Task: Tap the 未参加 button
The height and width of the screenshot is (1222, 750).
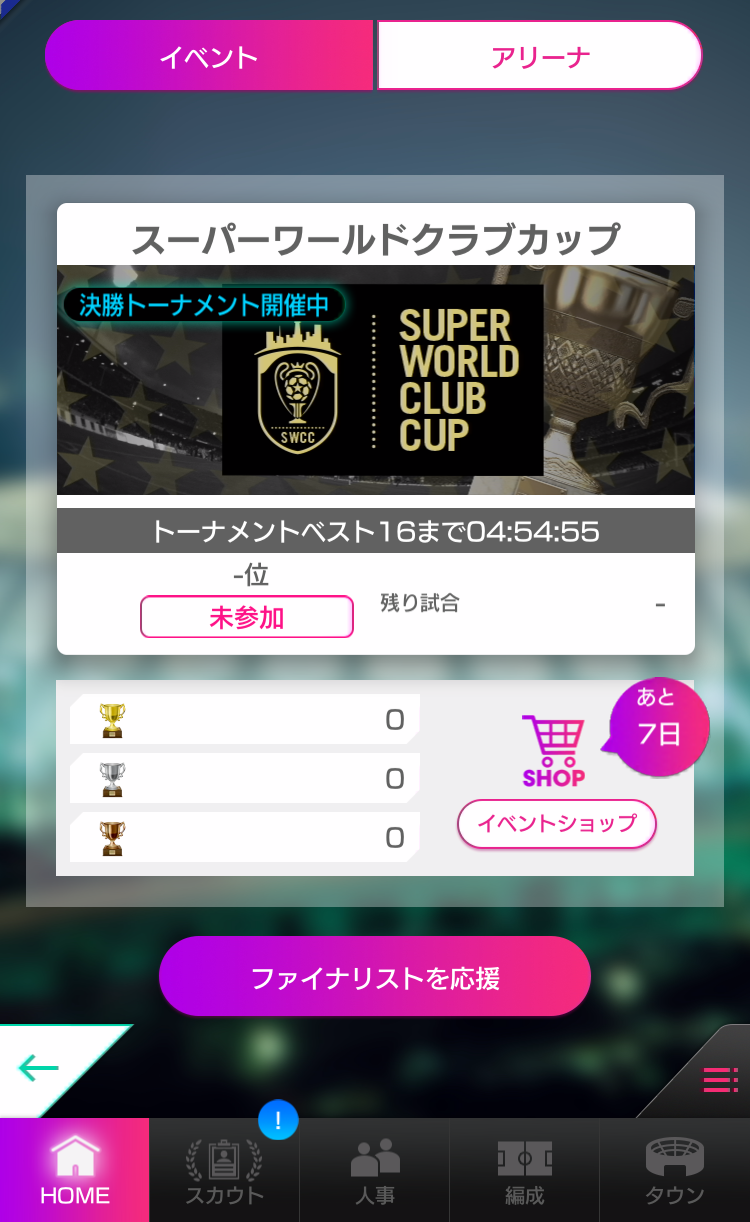Action: (247, 617)
